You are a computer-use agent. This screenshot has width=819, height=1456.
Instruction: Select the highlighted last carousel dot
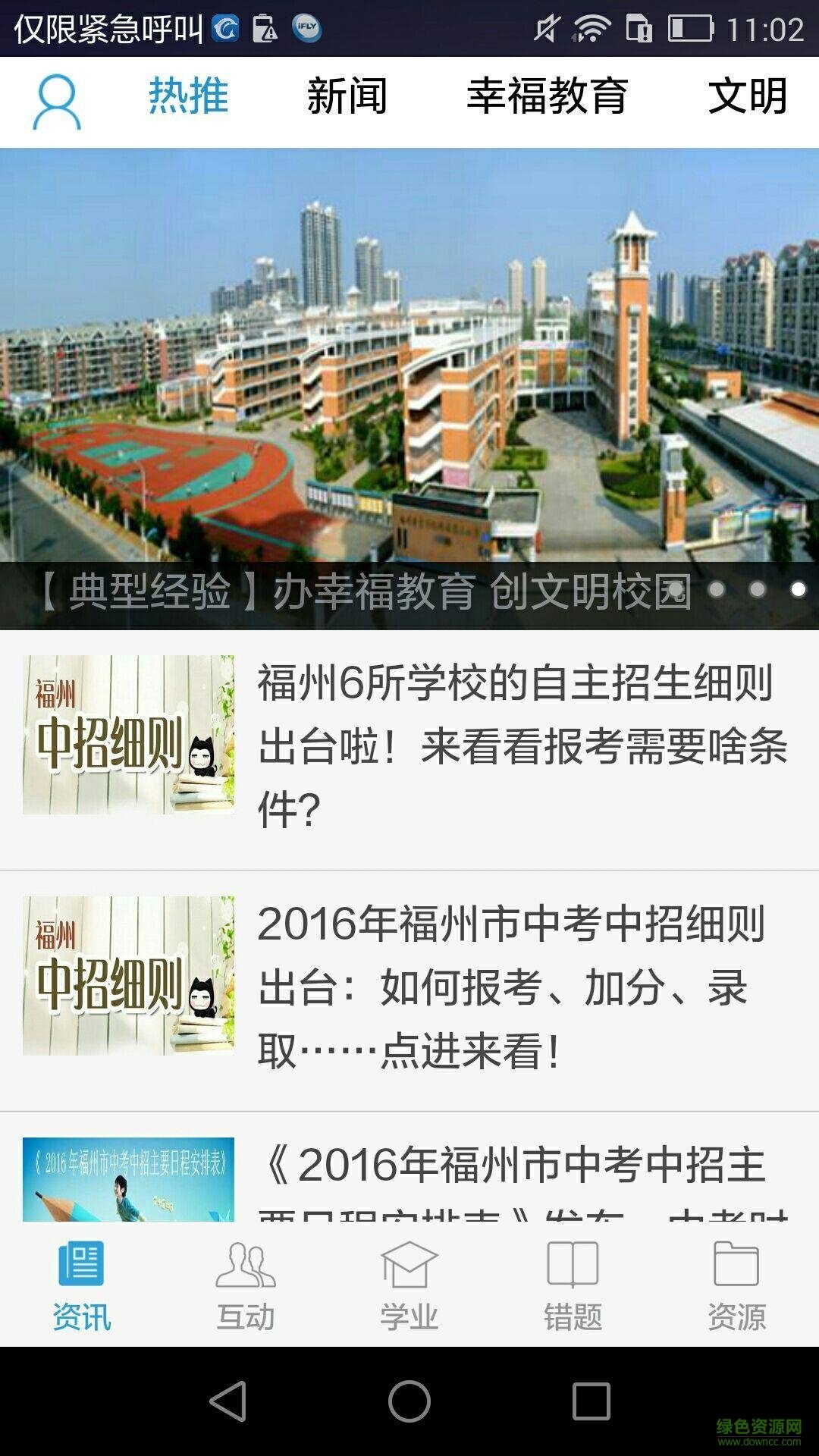click(x=799, y=588)
